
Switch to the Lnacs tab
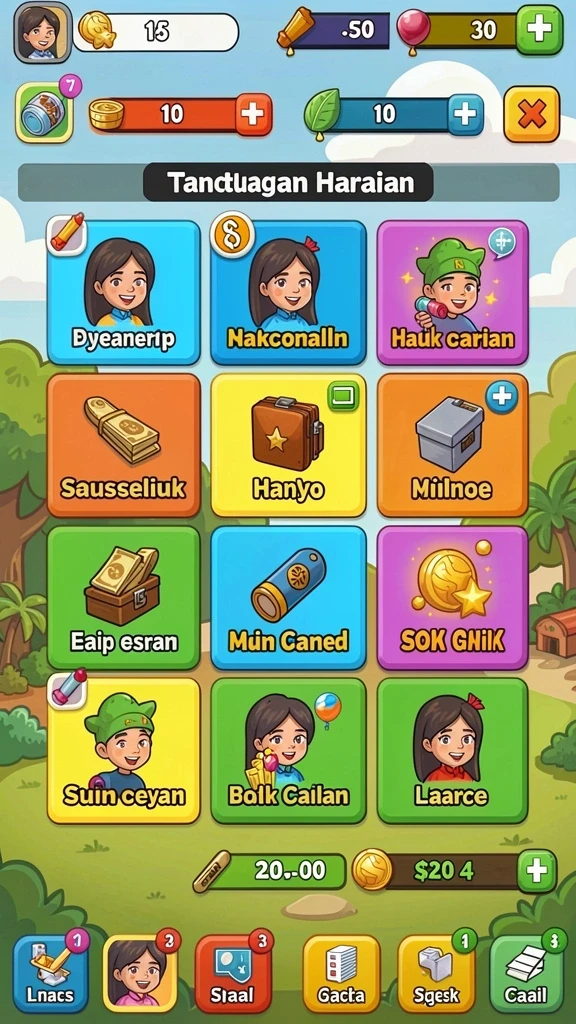point(50,973)
